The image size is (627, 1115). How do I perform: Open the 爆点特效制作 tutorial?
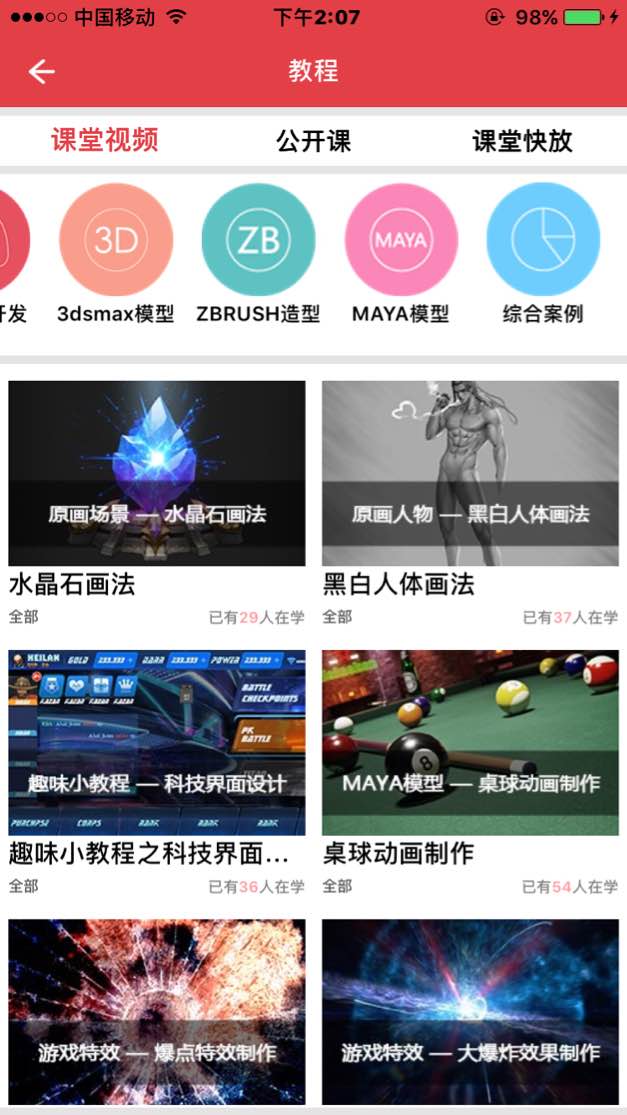pyautogui.click(x=157, y=1011)
